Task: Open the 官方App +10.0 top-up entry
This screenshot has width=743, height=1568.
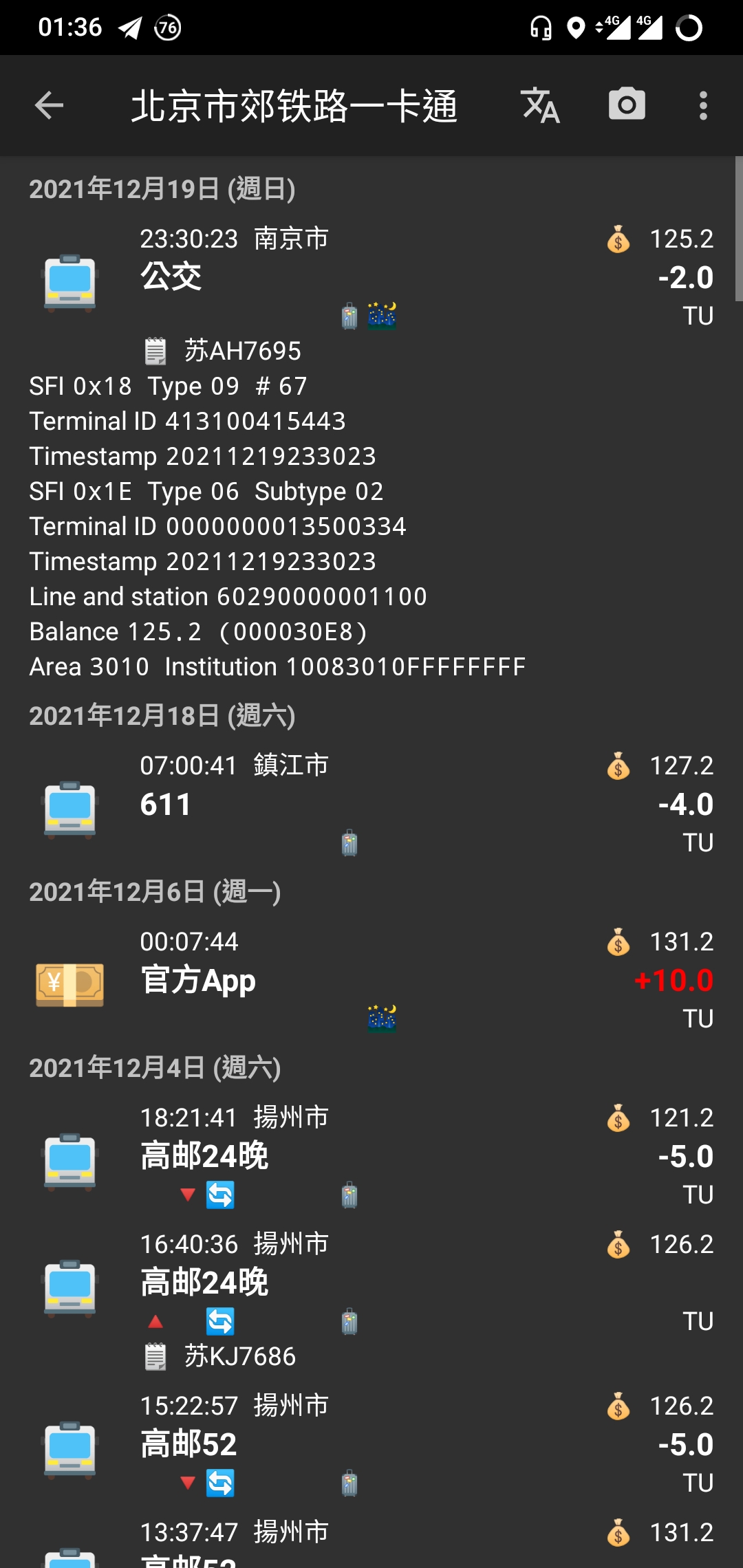Action: coord(371,980)
